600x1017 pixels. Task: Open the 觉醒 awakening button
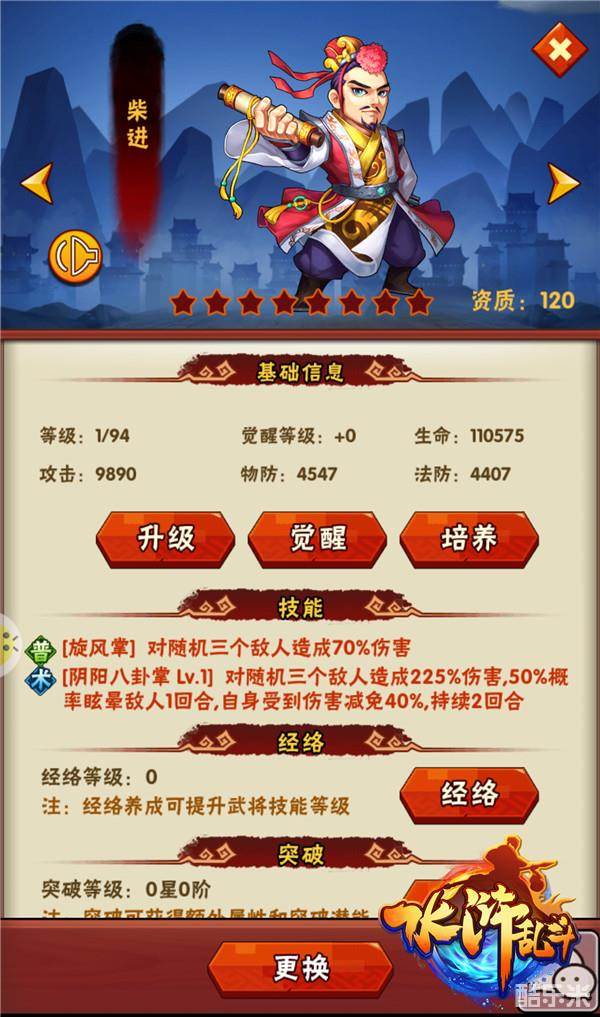pyautogui.click(x=318, y=540)
